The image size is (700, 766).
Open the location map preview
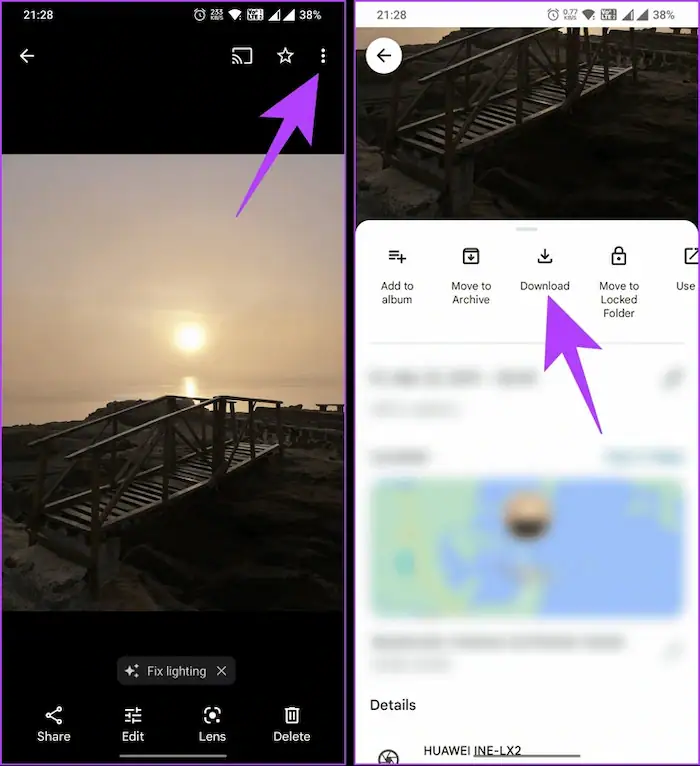click(525, 545)
